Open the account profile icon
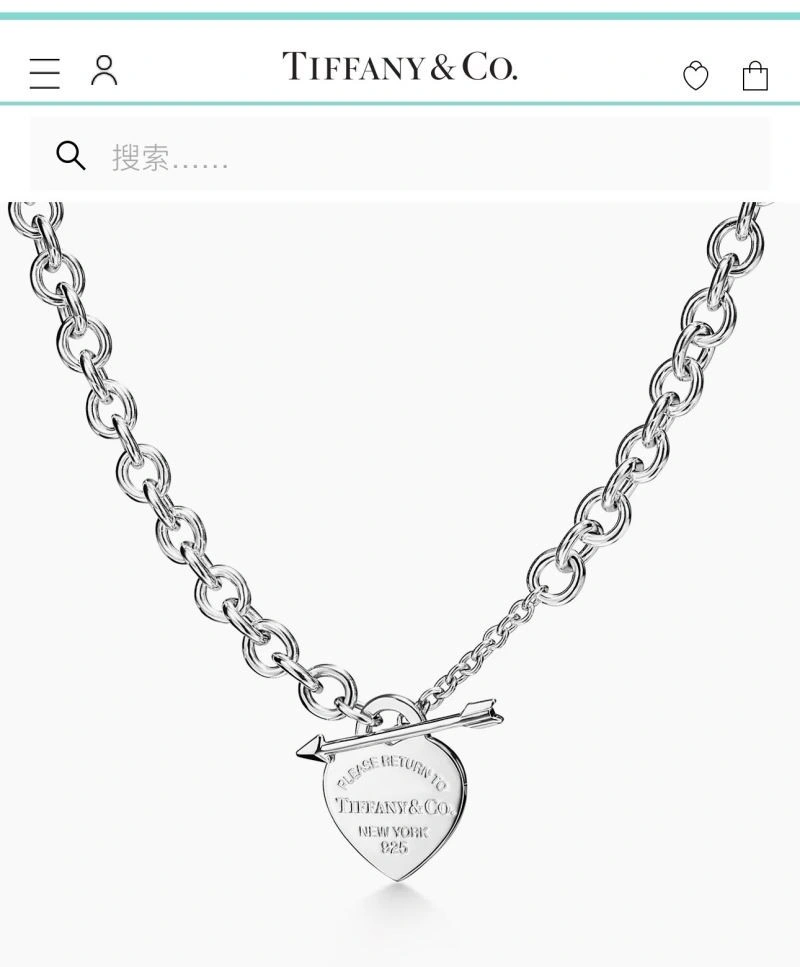Image resolution: width=800 pixels, height=967 pixels. coord(104,71)
